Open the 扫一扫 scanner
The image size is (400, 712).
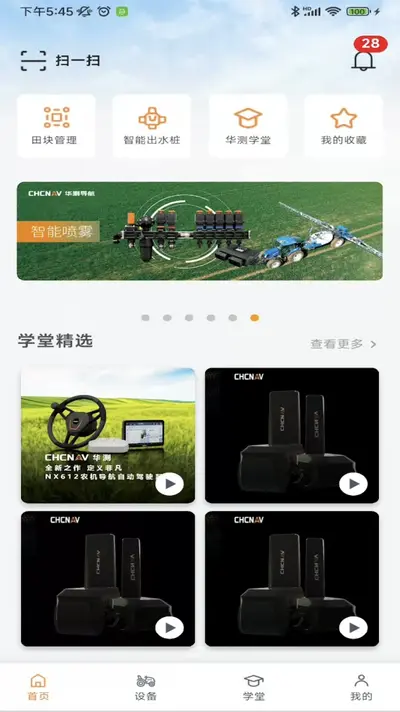pyautogui.click(x=60, y=61)
